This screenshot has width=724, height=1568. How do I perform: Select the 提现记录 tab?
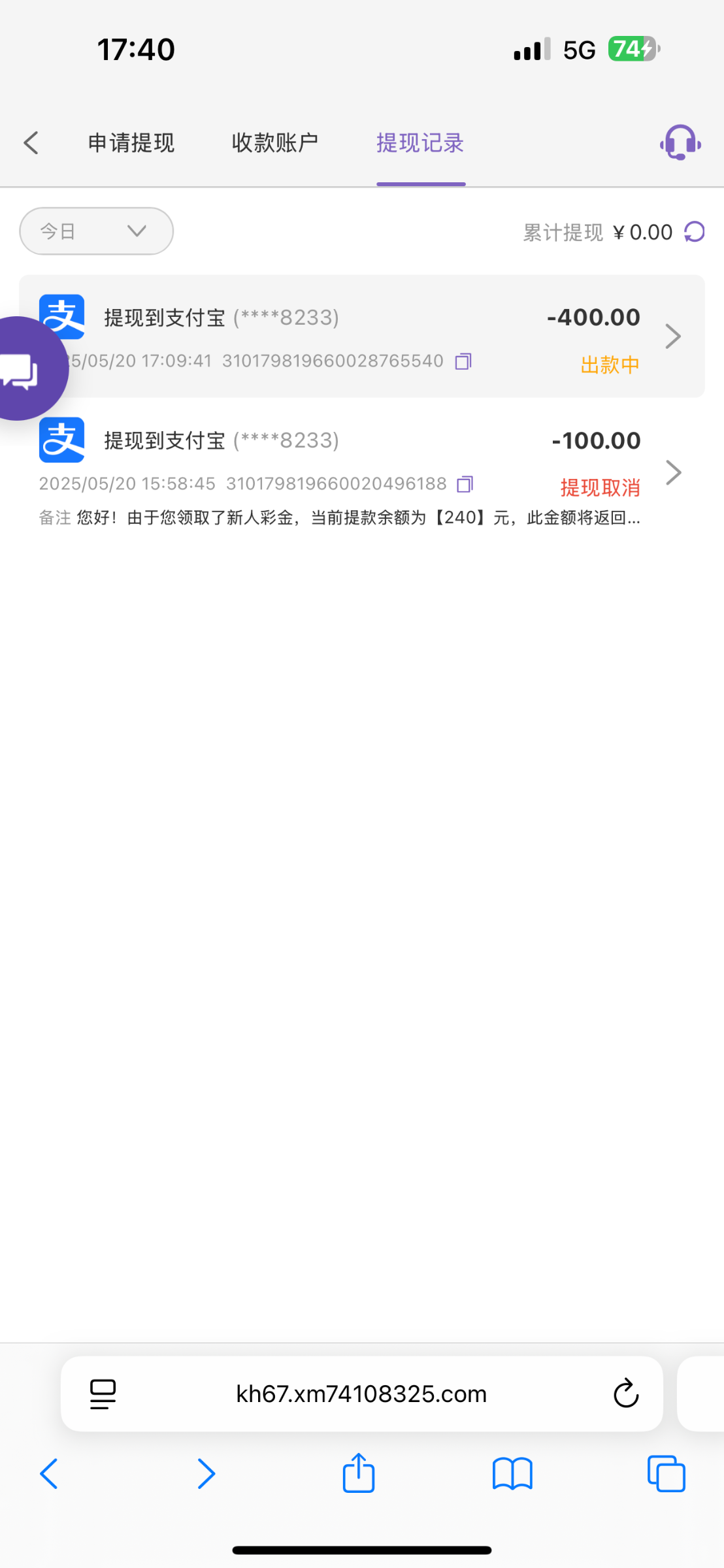pyautogui.click(x=420, y=142)
